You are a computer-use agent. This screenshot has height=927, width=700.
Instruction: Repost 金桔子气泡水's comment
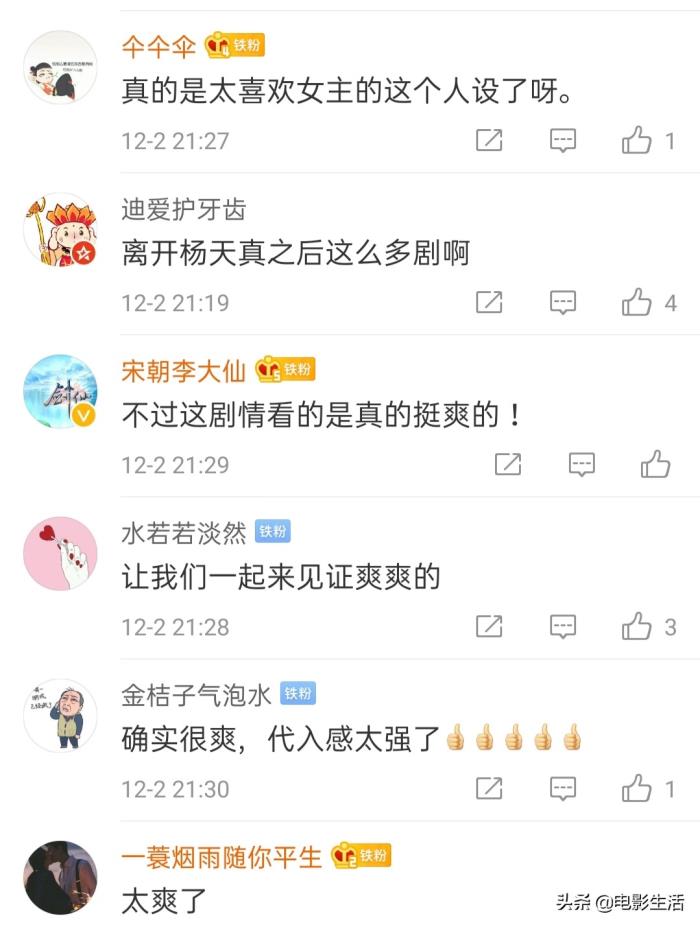click(489, 789)
